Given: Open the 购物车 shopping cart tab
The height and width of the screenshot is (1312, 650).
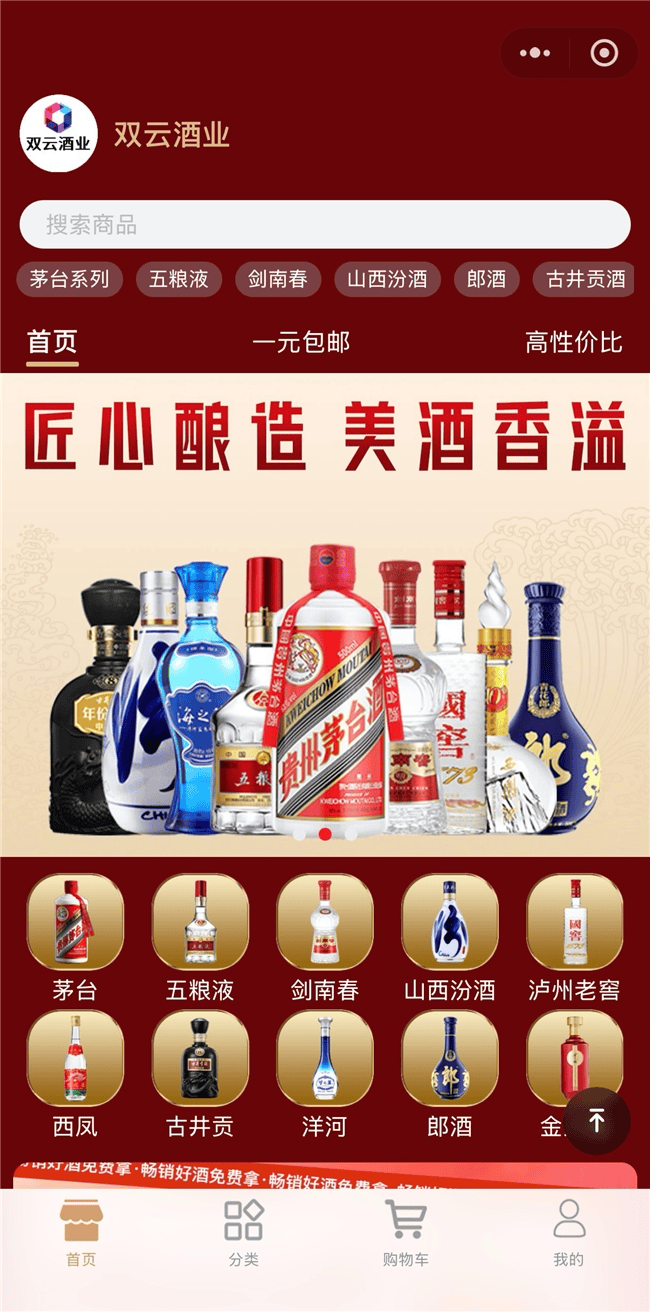Looking at the screenshot, I should (405, 1234).
